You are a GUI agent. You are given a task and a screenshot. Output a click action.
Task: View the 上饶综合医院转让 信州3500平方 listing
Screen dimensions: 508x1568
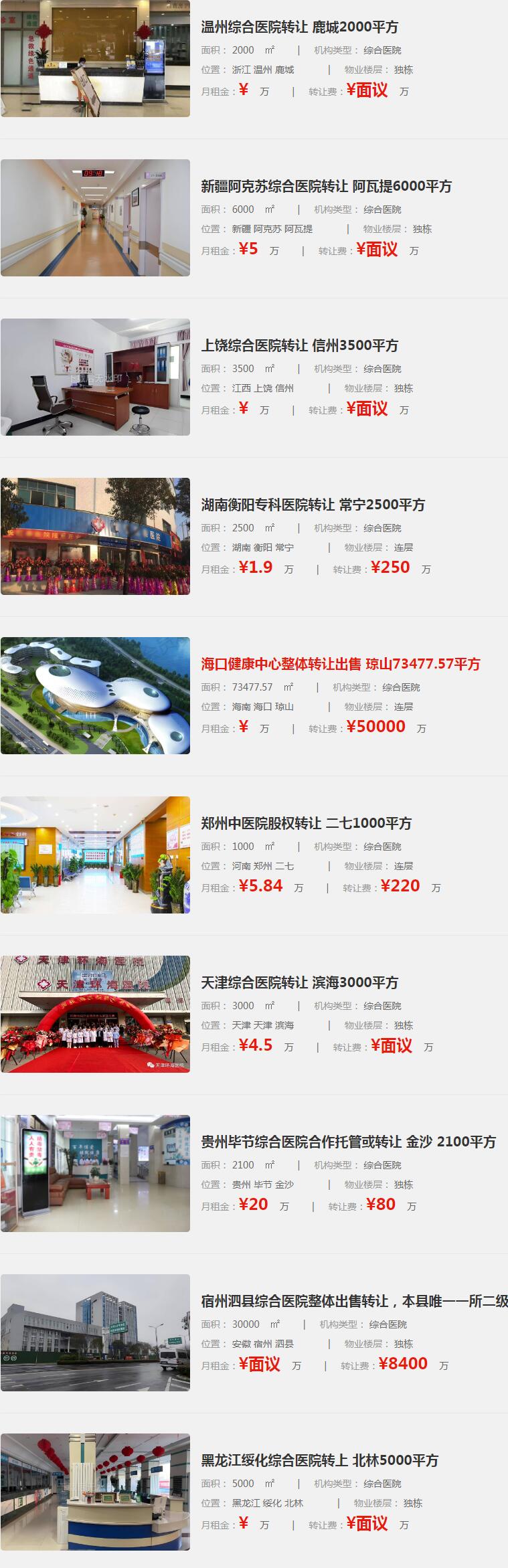pos(299,346)
